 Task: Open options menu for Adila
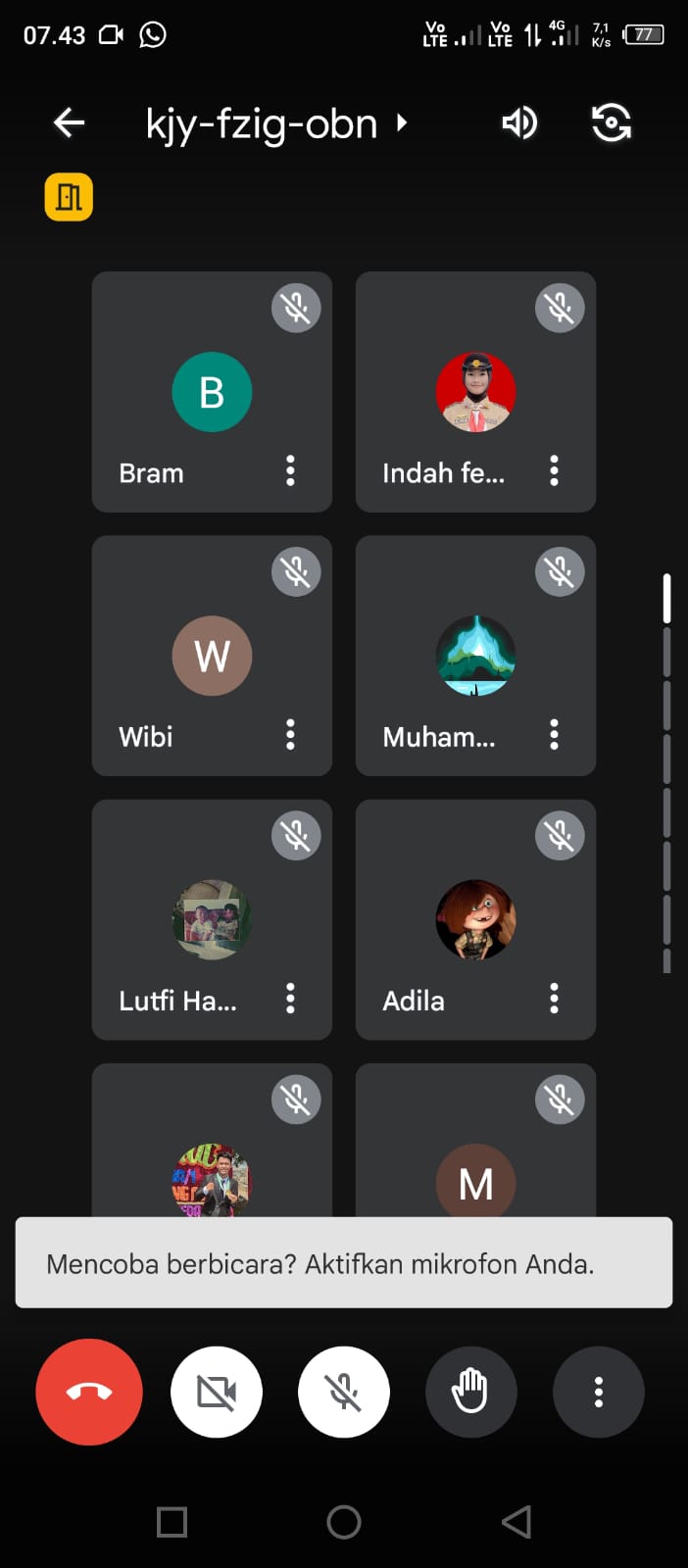[x=554, y=999]
